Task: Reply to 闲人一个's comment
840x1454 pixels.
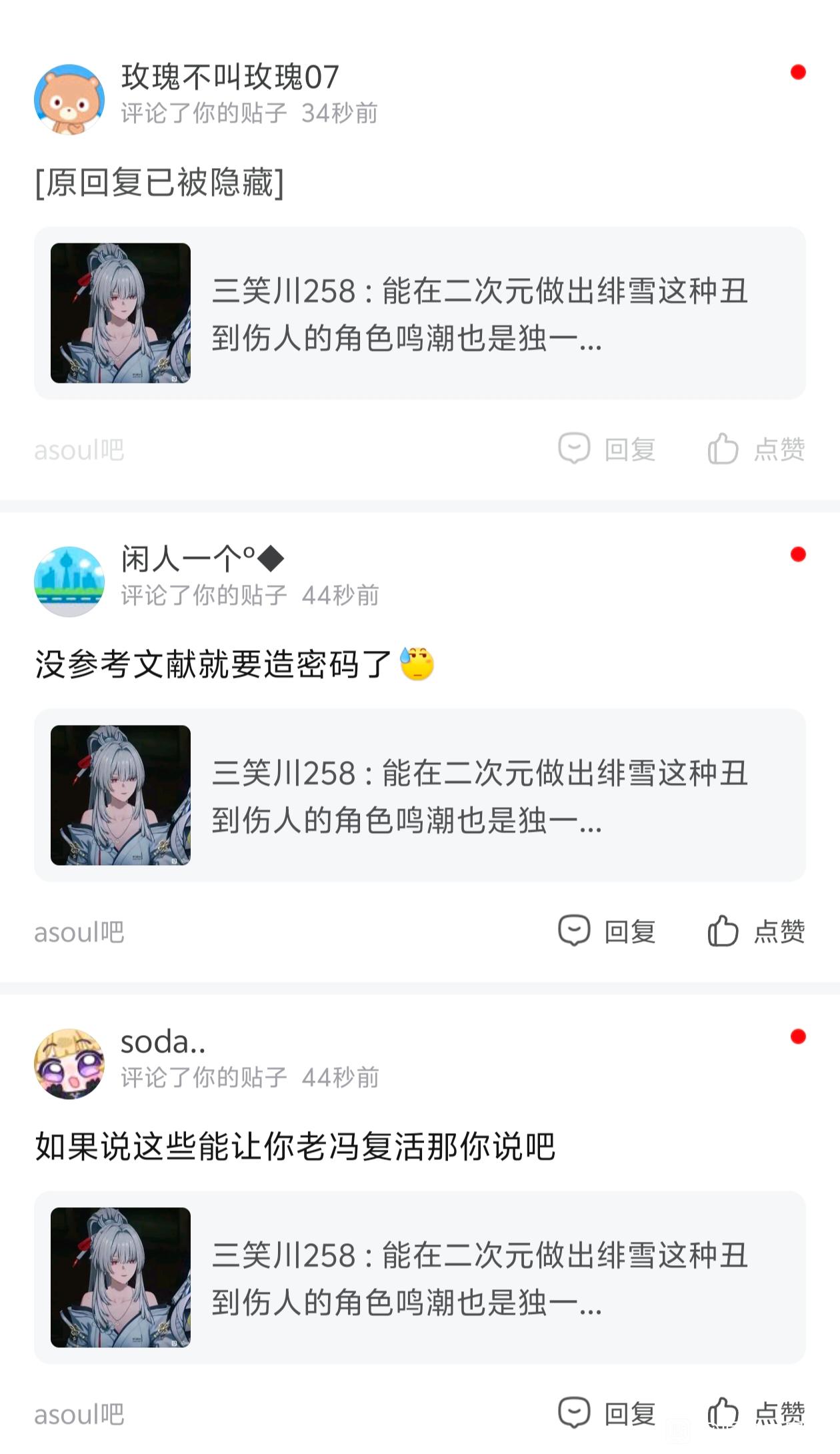Action: (x=607, y=931)
